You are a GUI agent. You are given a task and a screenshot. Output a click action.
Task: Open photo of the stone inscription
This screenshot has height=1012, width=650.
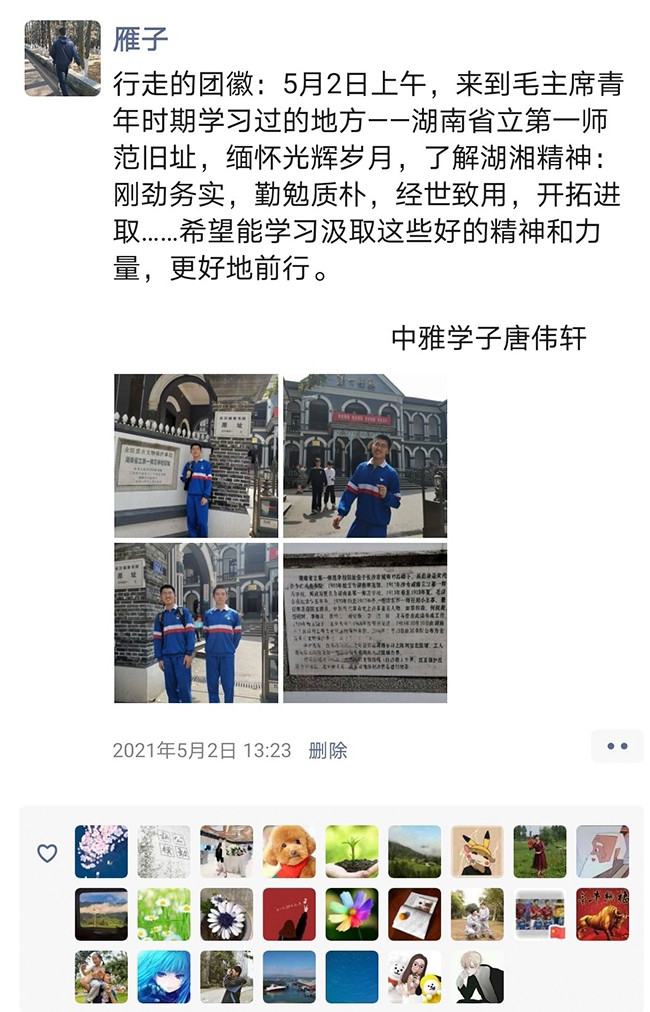(x=365, y=622)
